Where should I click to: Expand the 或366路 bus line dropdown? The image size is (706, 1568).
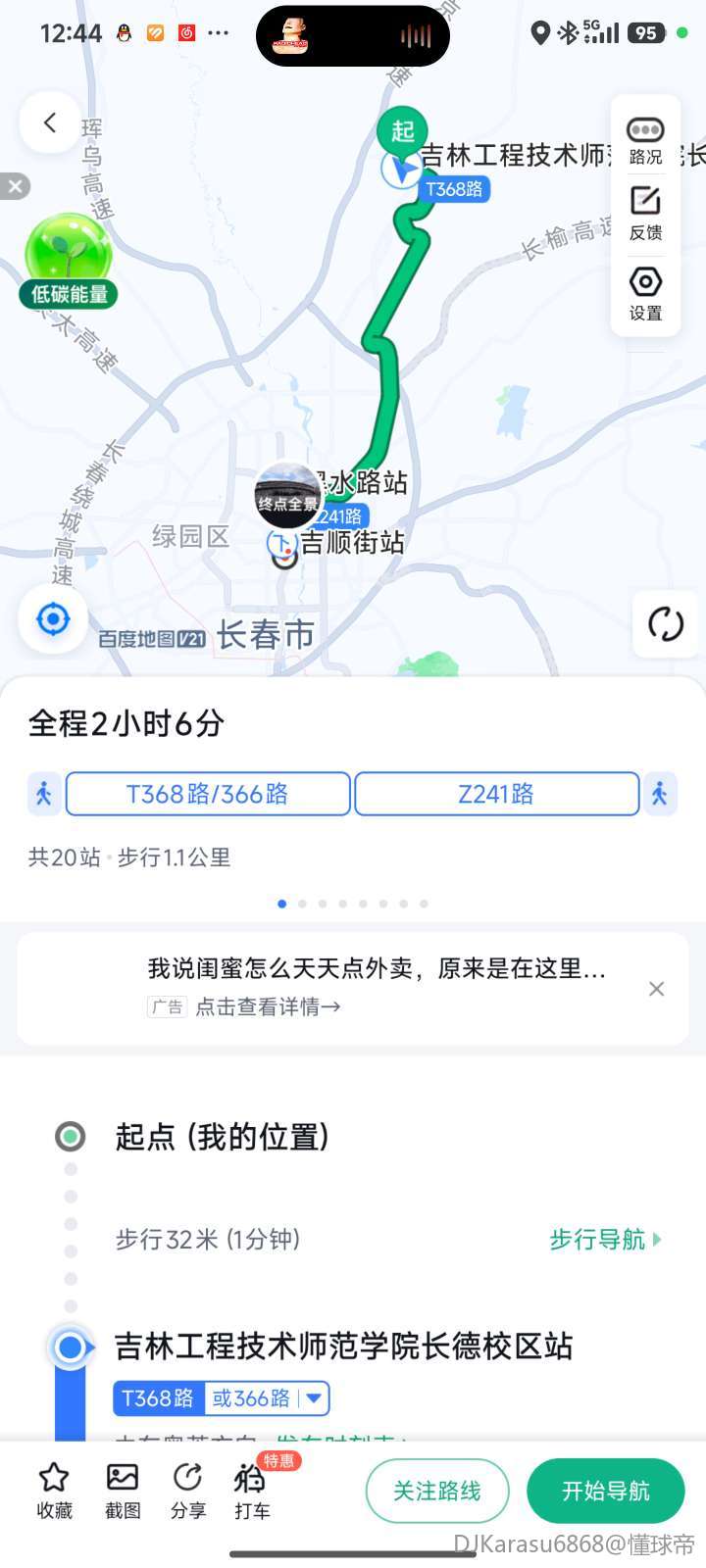pyautogui.click(x=314, y=1398)
